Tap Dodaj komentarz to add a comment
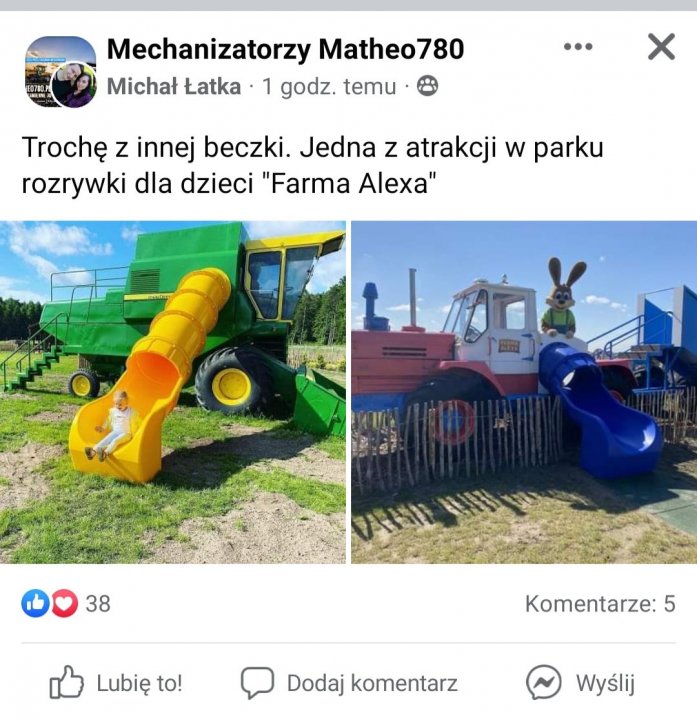 point(350,683)
